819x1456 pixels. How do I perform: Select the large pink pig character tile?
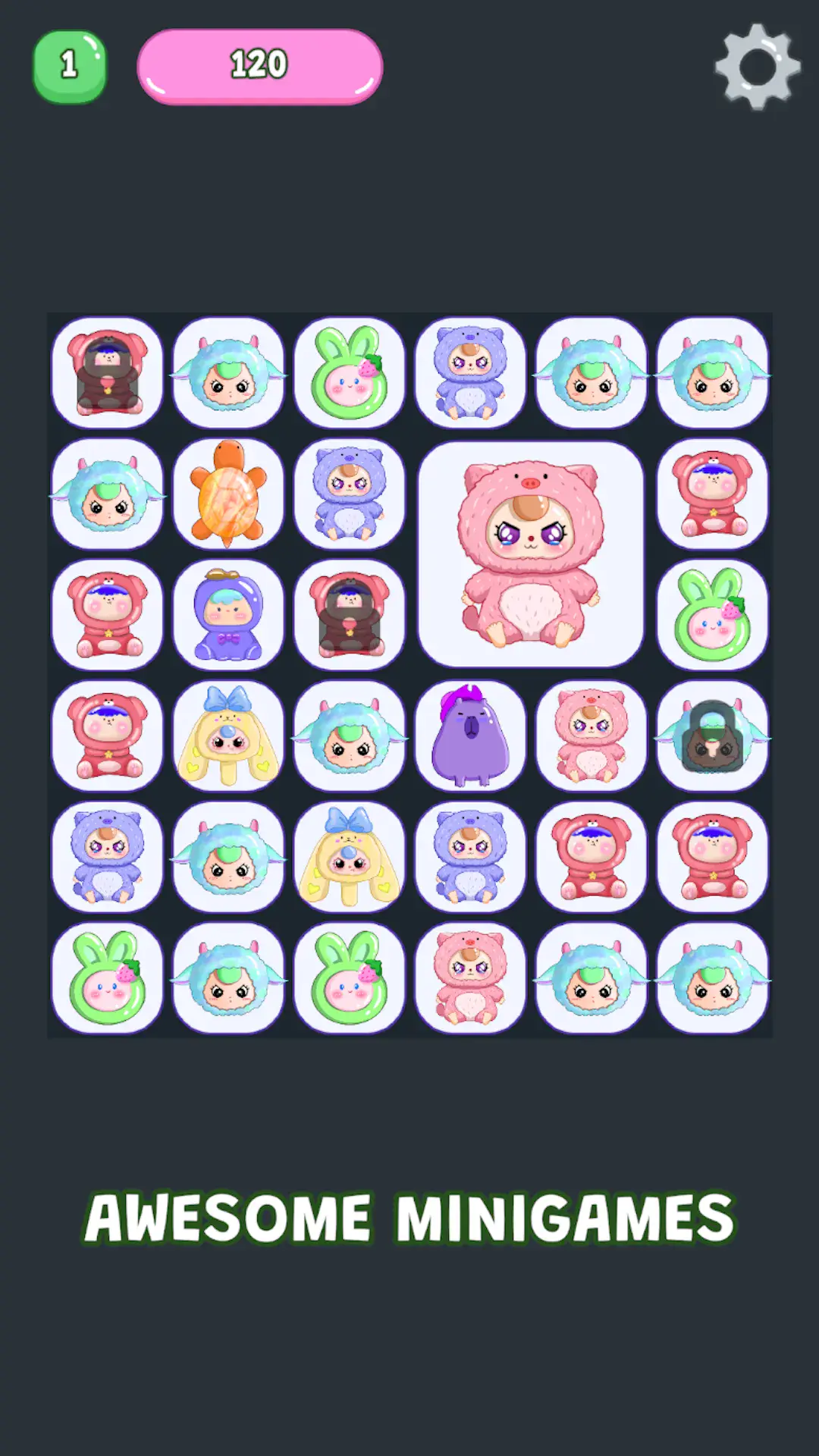pyautogui.click(x=530, y=554)
